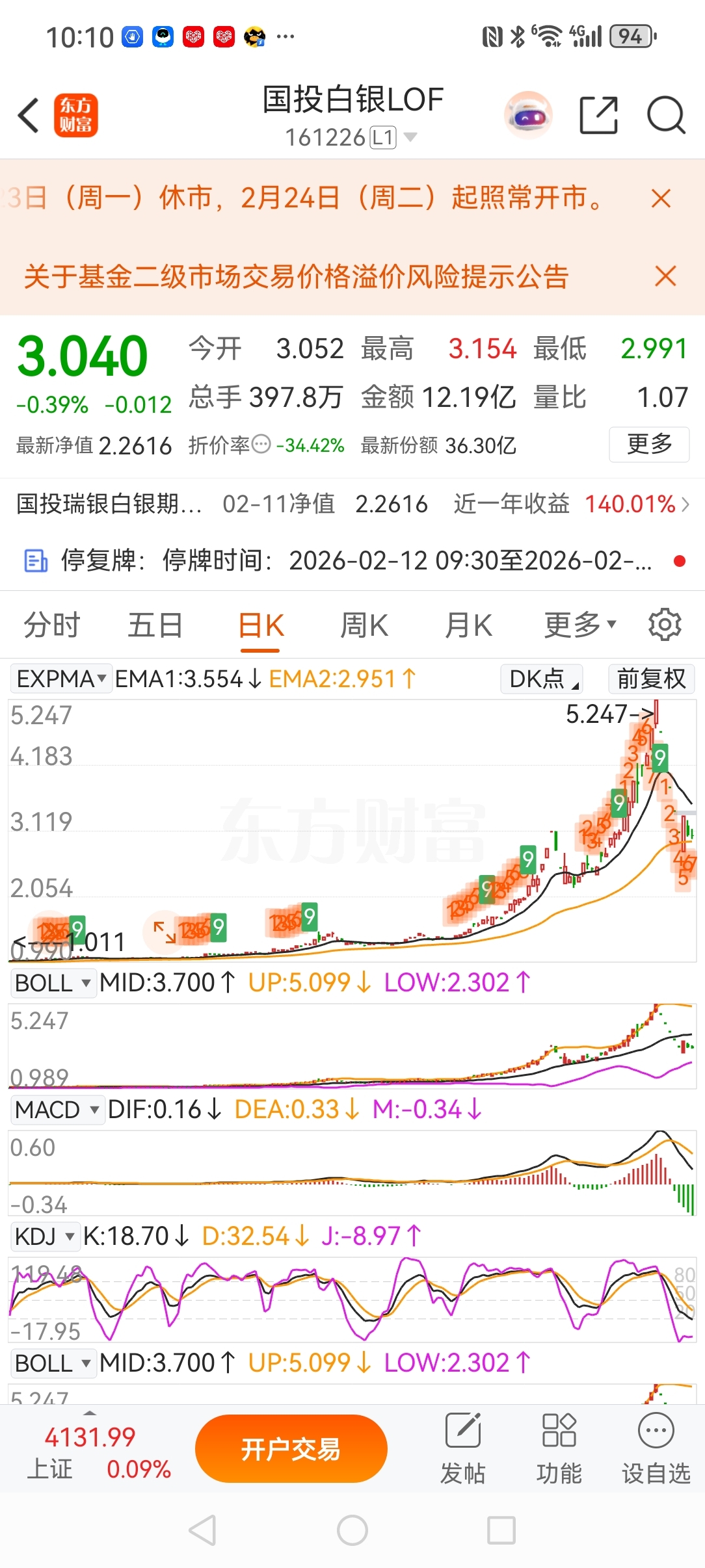Screen dimensions: 705x1568
Task: Change the EXPMA indicator dropdown
Action: pos(61,679)
